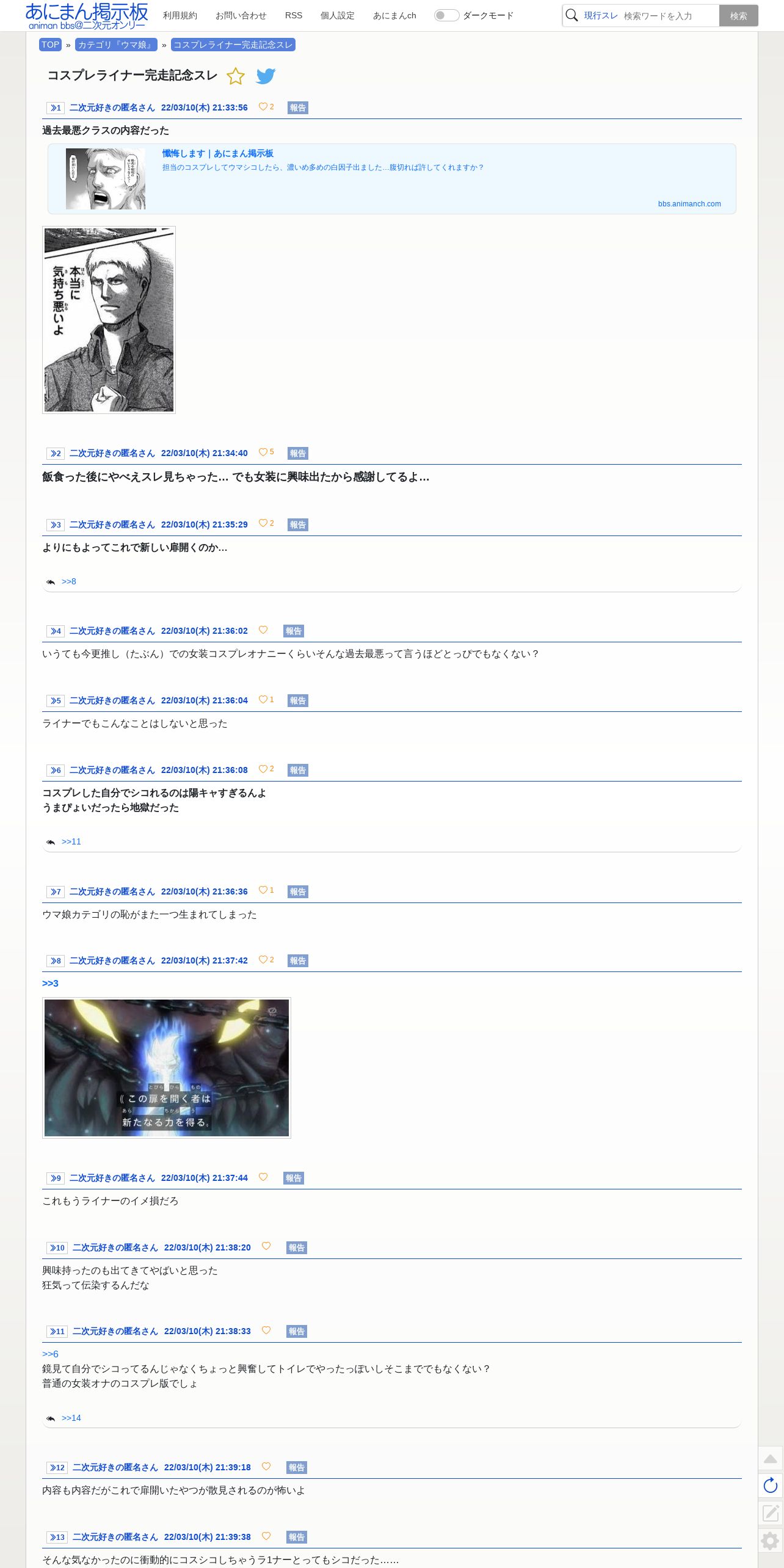Open 個人設定 settings
The image size is (784, 1568).
(x=338, y=15)
